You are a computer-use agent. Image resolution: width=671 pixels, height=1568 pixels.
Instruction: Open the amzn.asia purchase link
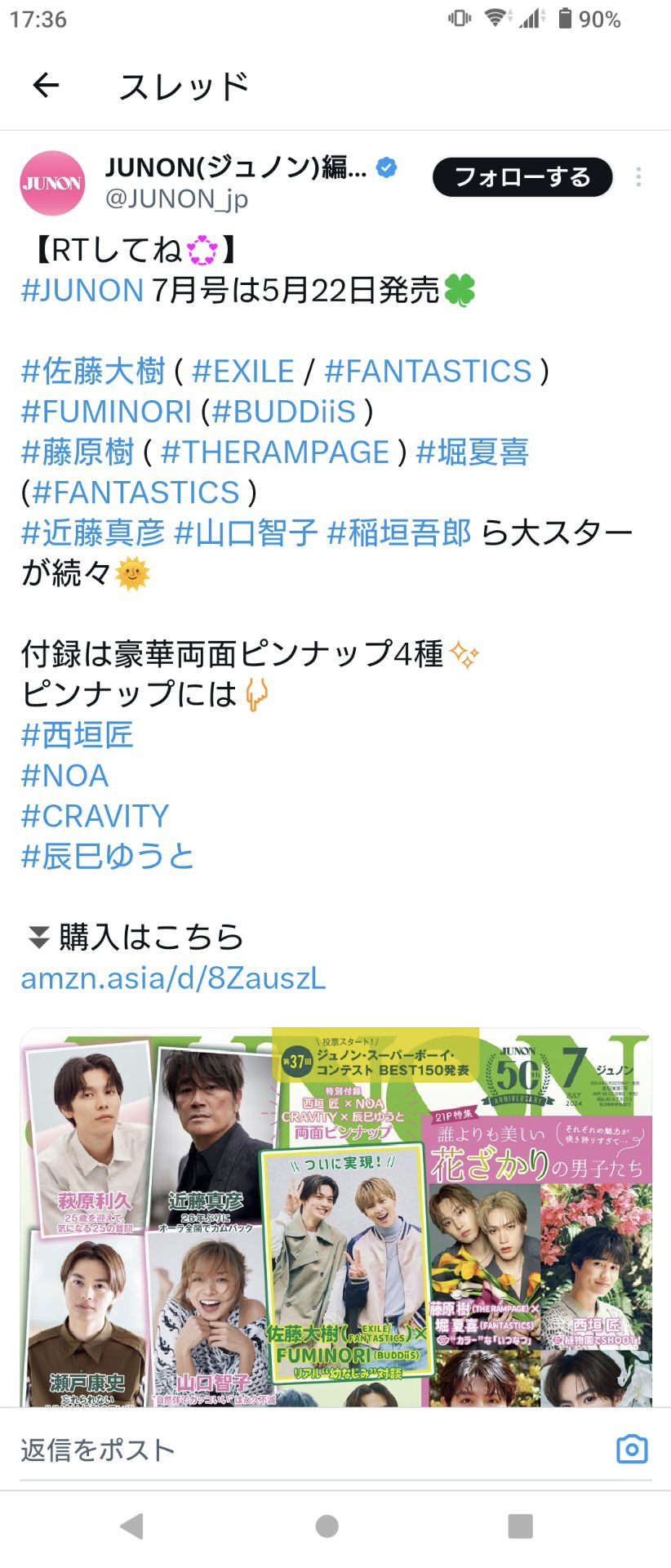pos(173,978)
